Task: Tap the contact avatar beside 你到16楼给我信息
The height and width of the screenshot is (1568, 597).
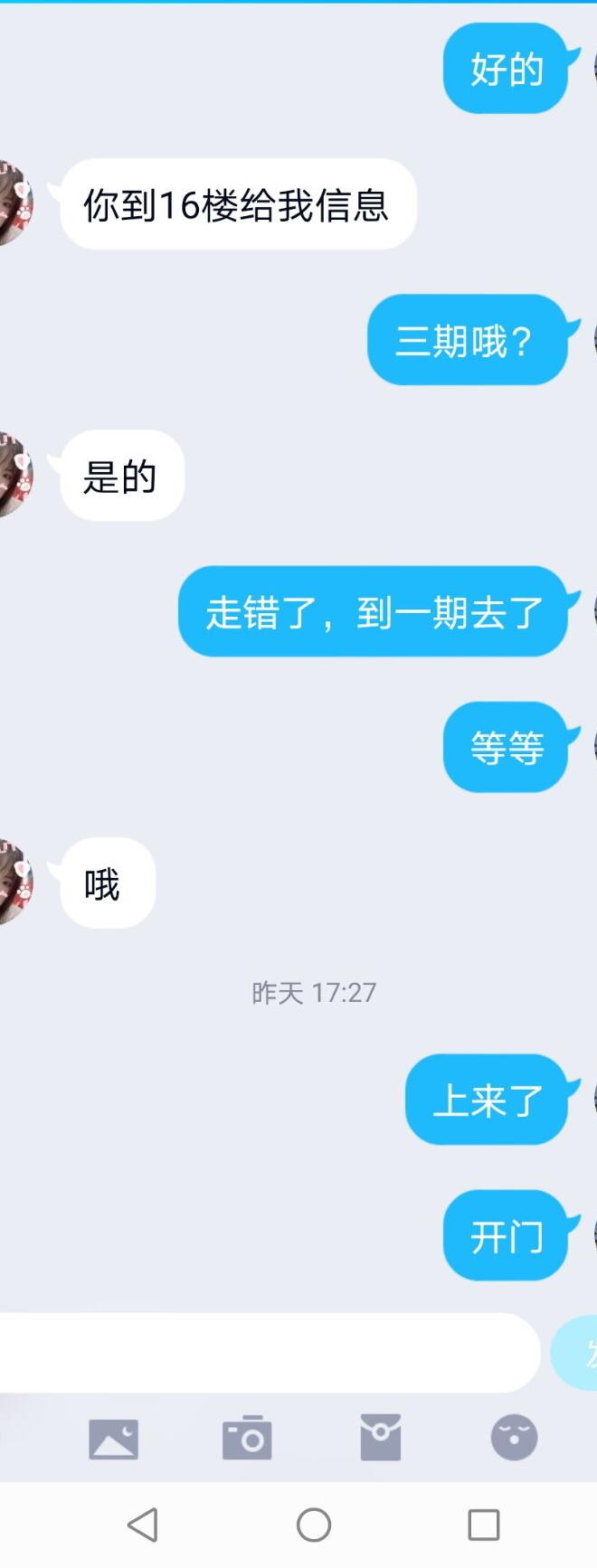Action: pyautogui.click(x=13, y=203)
